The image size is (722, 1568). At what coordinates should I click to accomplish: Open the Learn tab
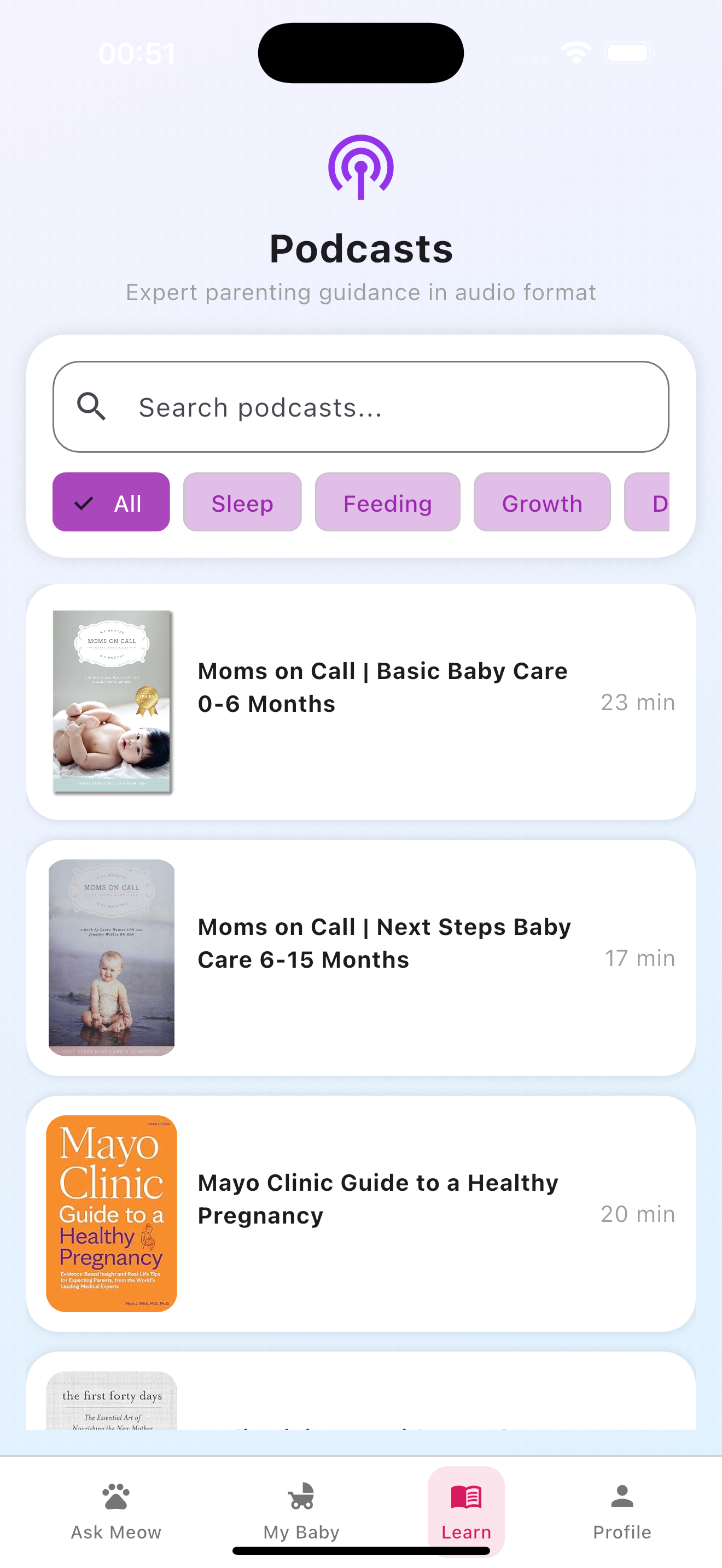(465, 1511)
